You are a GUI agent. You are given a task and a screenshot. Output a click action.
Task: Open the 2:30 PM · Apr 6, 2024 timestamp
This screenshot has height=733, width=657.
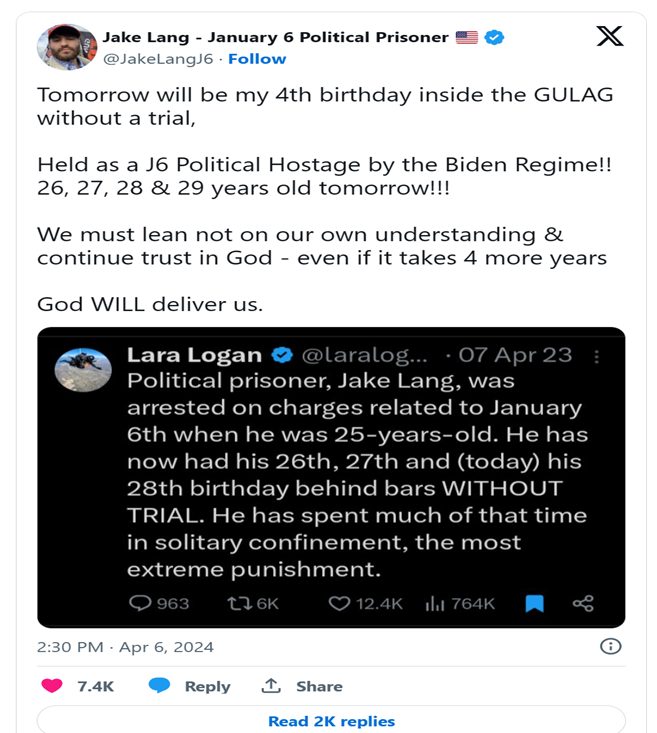125,647
